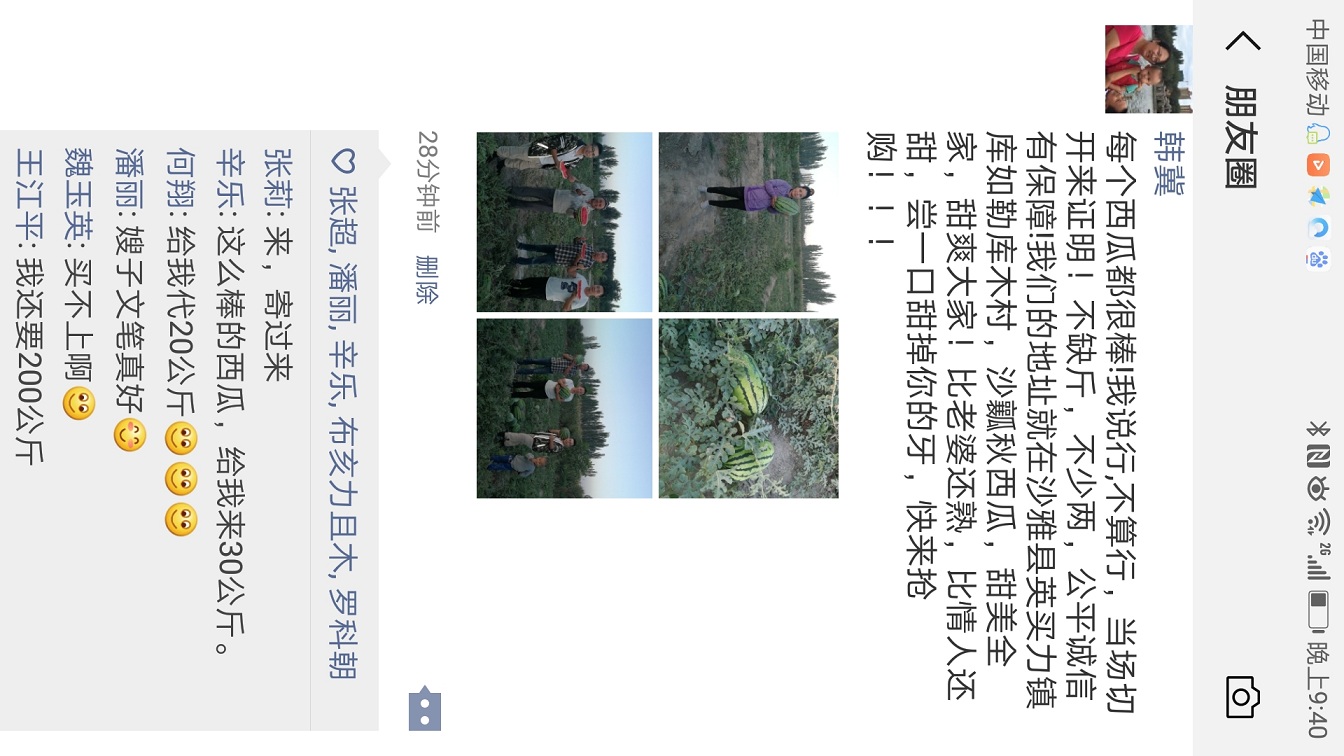View the photo of watermelons on the vine
The image size is (1344, 756).
[748, 408]
